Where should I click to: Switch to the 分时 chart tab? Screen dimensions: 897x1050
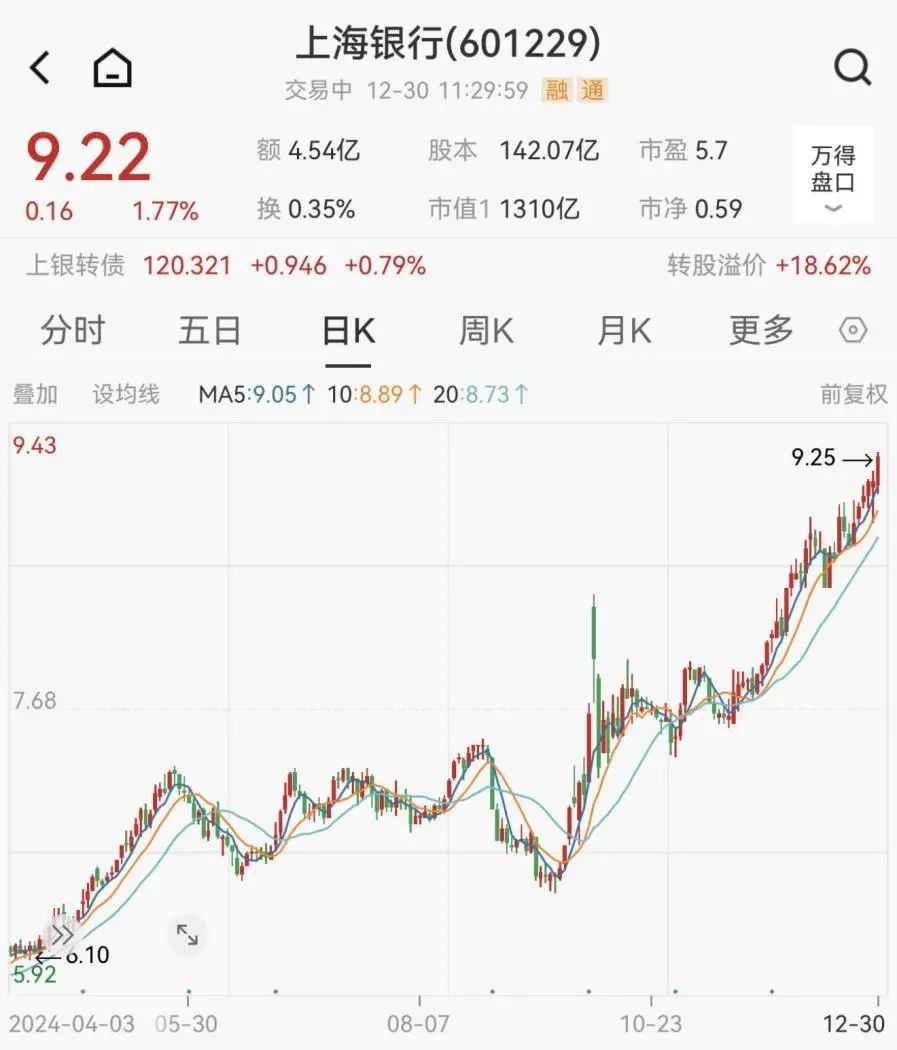[73, 330]
